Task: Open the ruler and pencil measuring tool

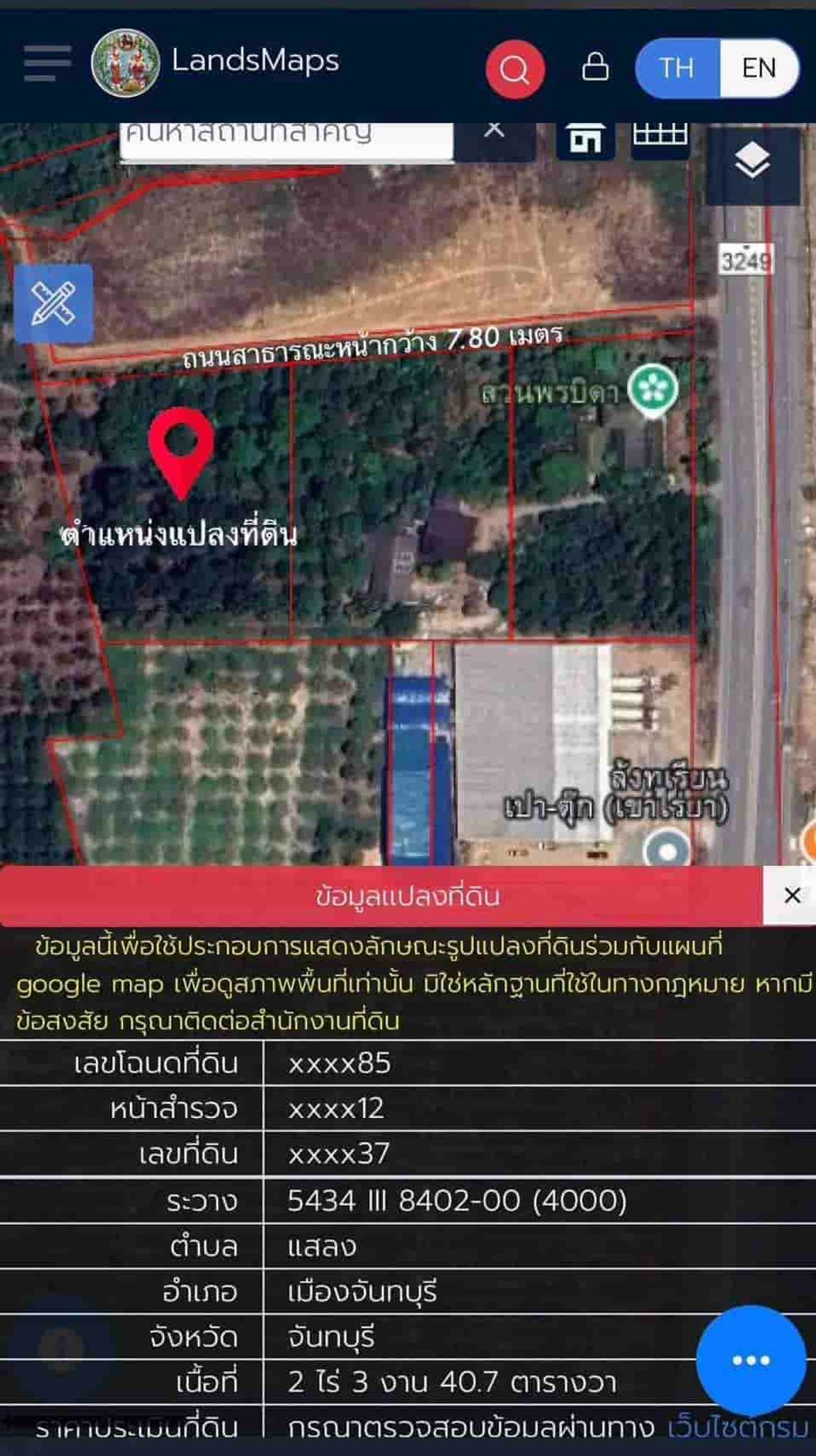Action: click(54, 303)
